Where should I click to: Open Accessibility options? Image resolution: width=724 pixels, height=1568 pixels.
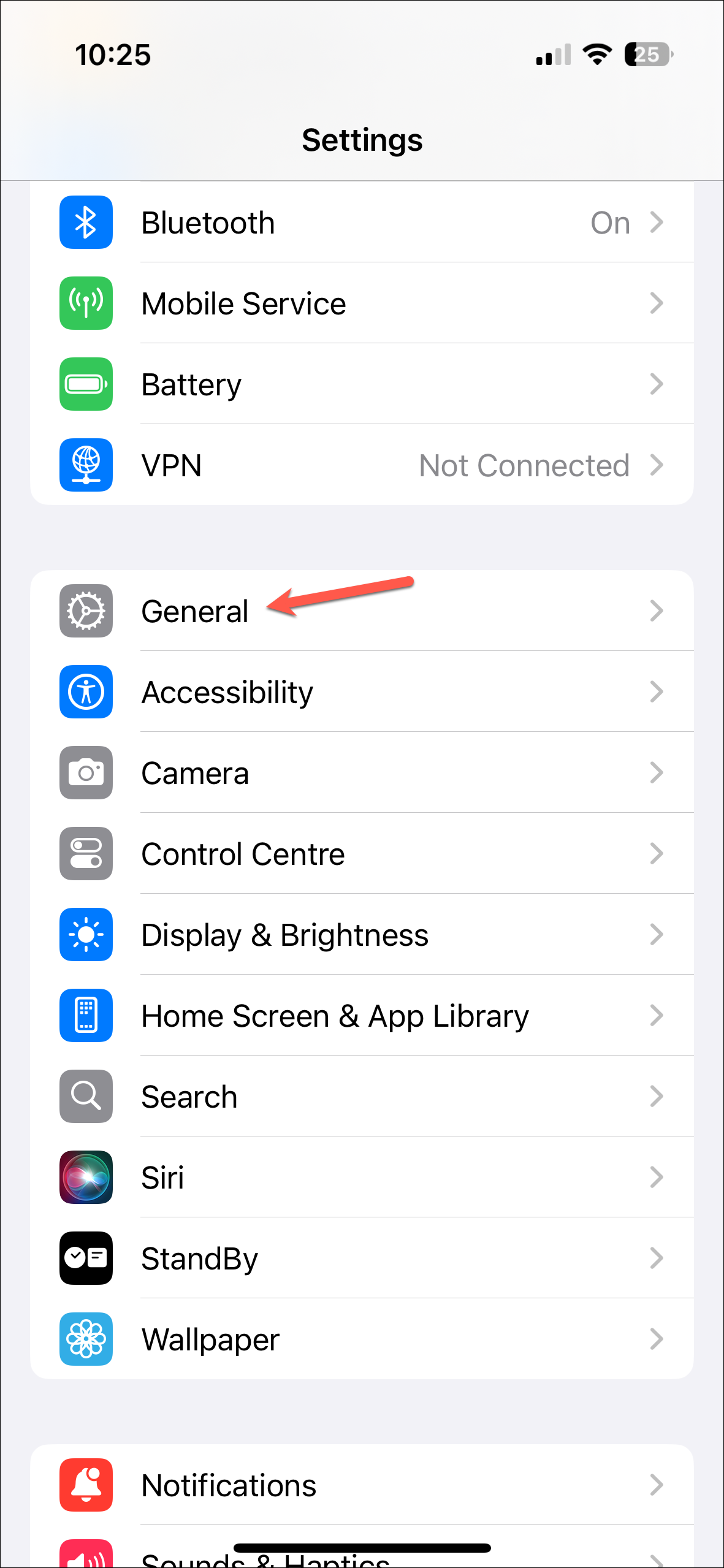click(x=362, y=692)
